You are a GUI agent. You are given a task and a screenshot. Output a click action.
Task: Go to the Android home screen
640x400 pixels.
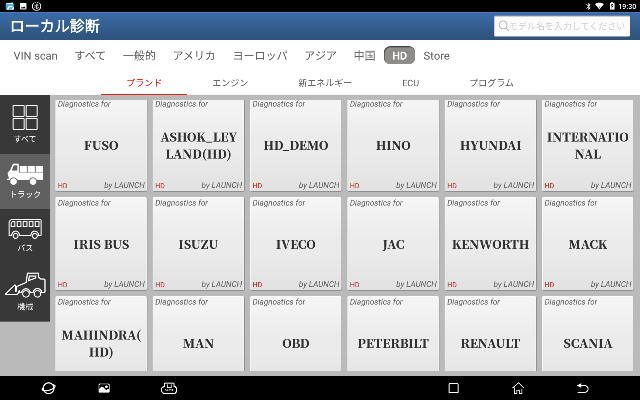click(x=517, y=388)
